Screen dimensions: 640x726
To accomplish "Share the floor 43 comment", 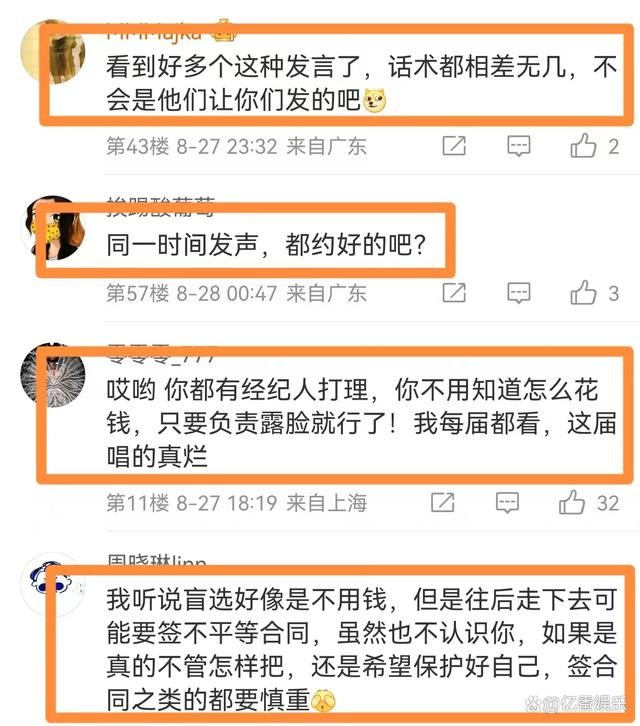I will [x=453, y=147].
